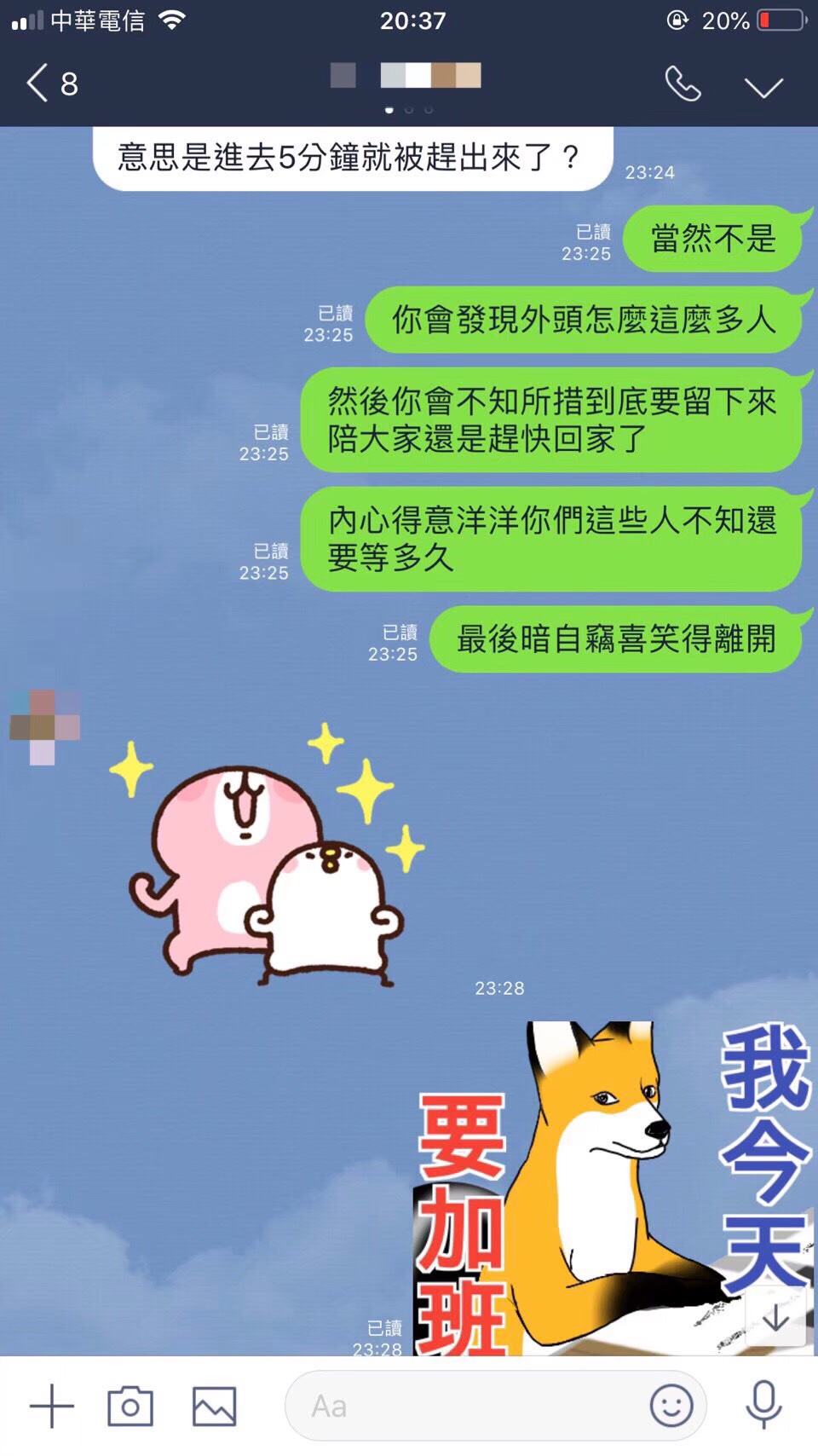Open the camera to take a photo
The width and height of the screenshot is (818, 1456).
point(130,1406)
